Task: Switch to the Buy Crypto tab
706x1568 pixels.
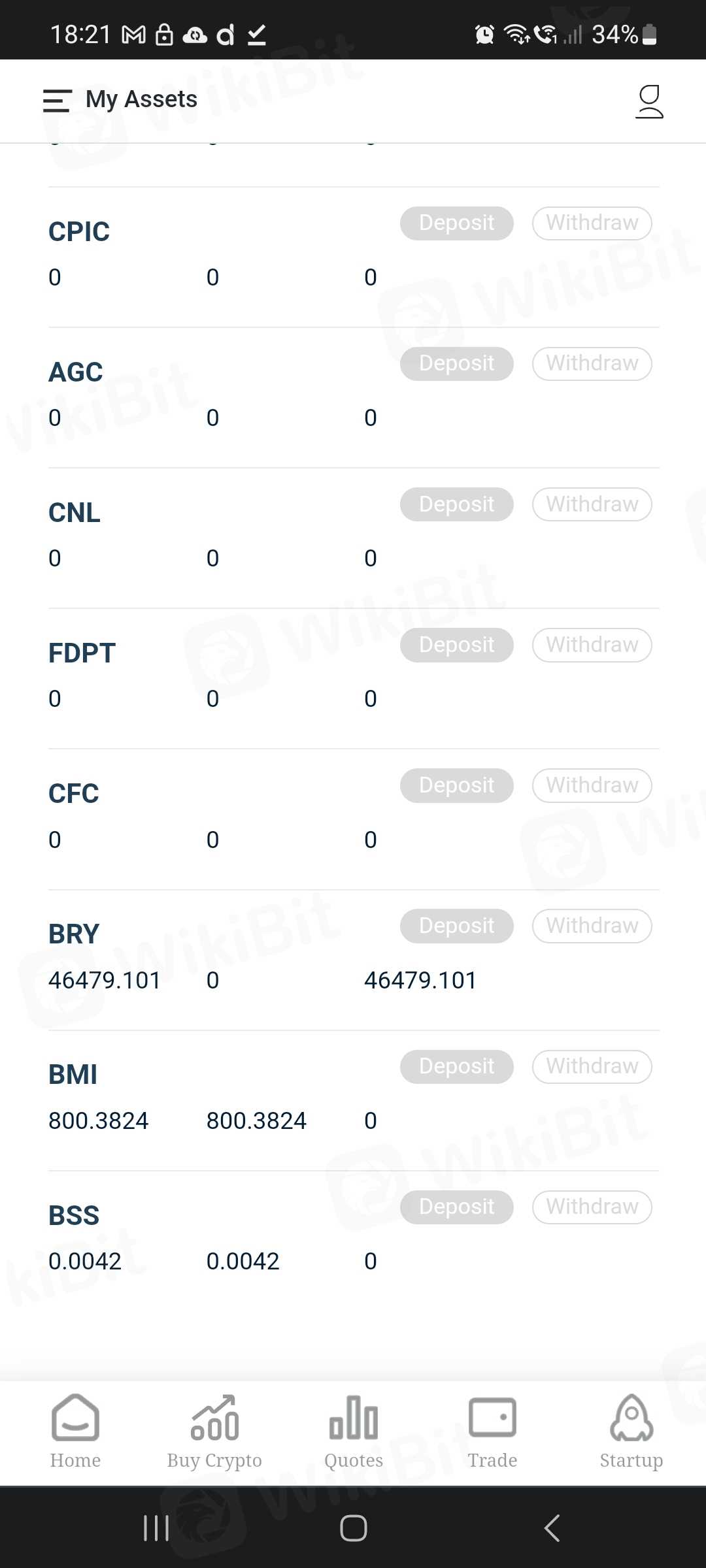Action: (214, 1432)
